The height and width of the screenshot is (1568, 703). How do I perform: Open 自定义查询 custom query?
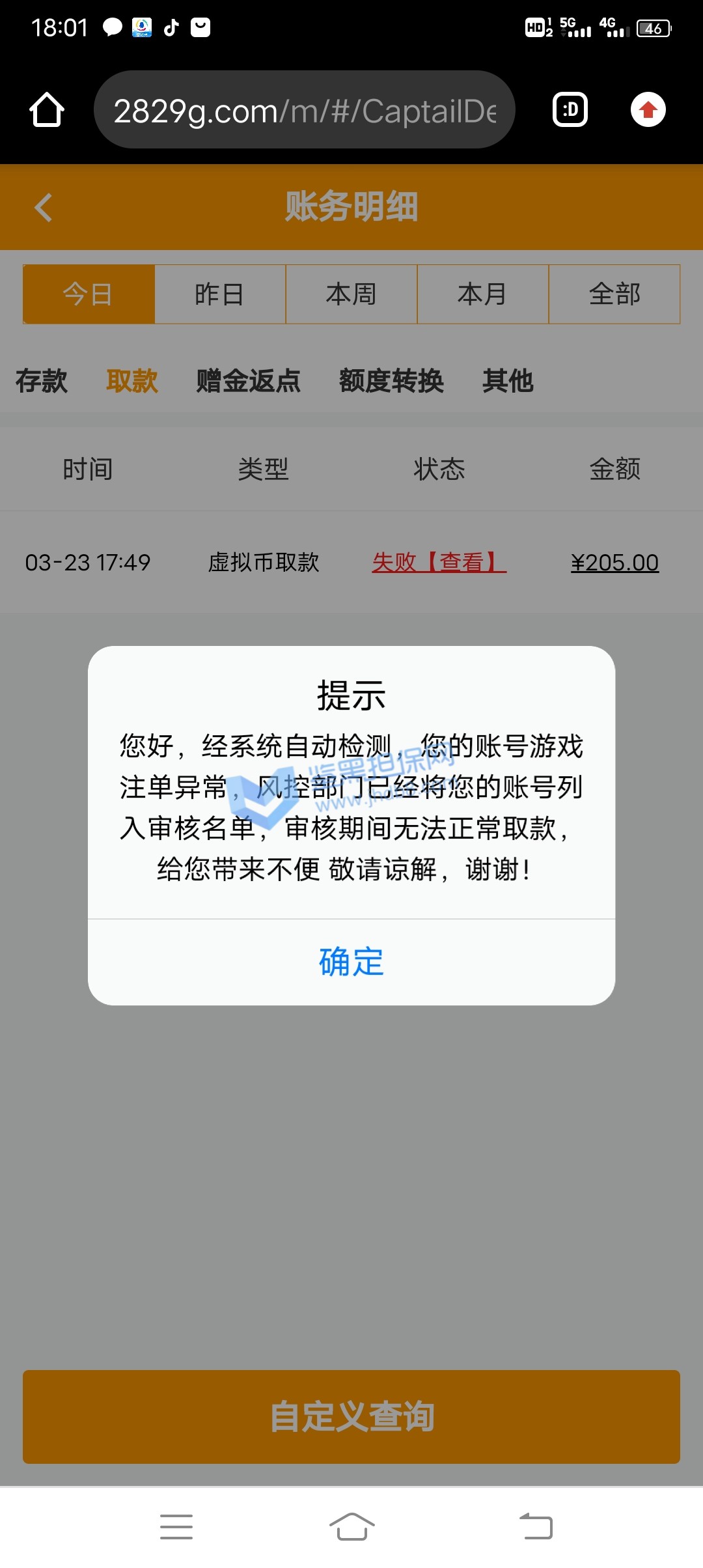(351, 1417)
